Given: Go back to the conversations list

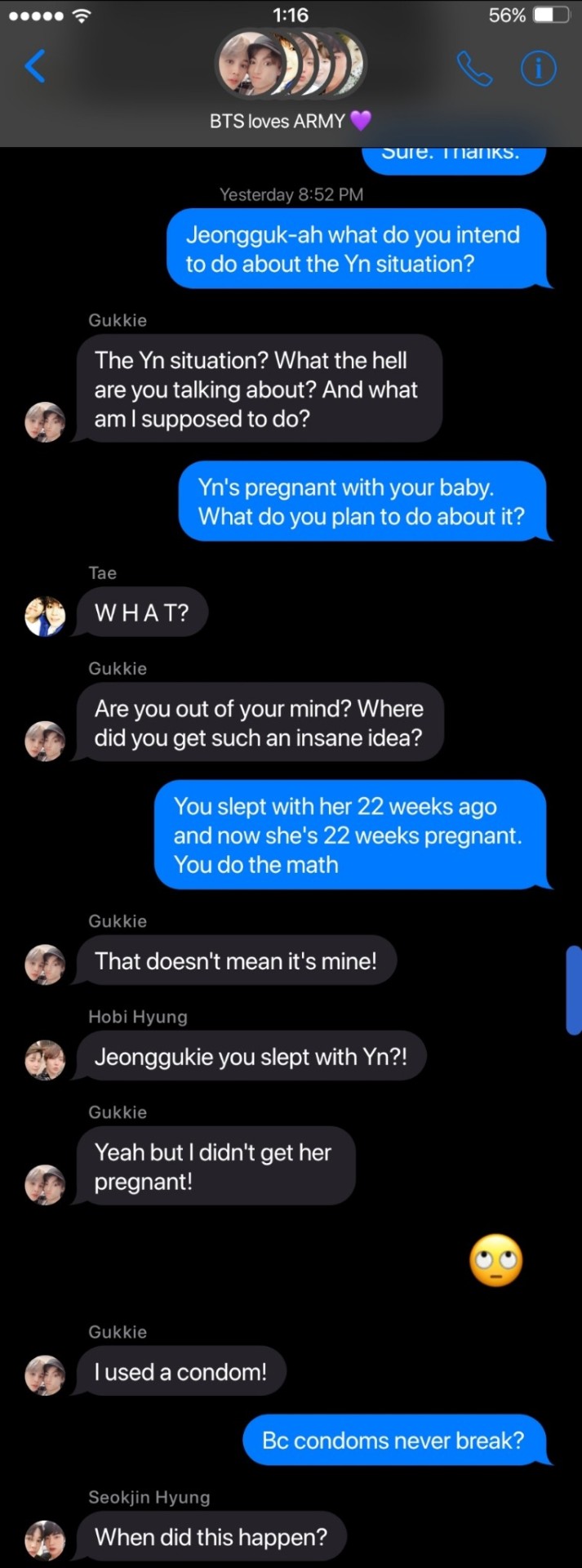Looking at the screenshot, I should point(34,67).
